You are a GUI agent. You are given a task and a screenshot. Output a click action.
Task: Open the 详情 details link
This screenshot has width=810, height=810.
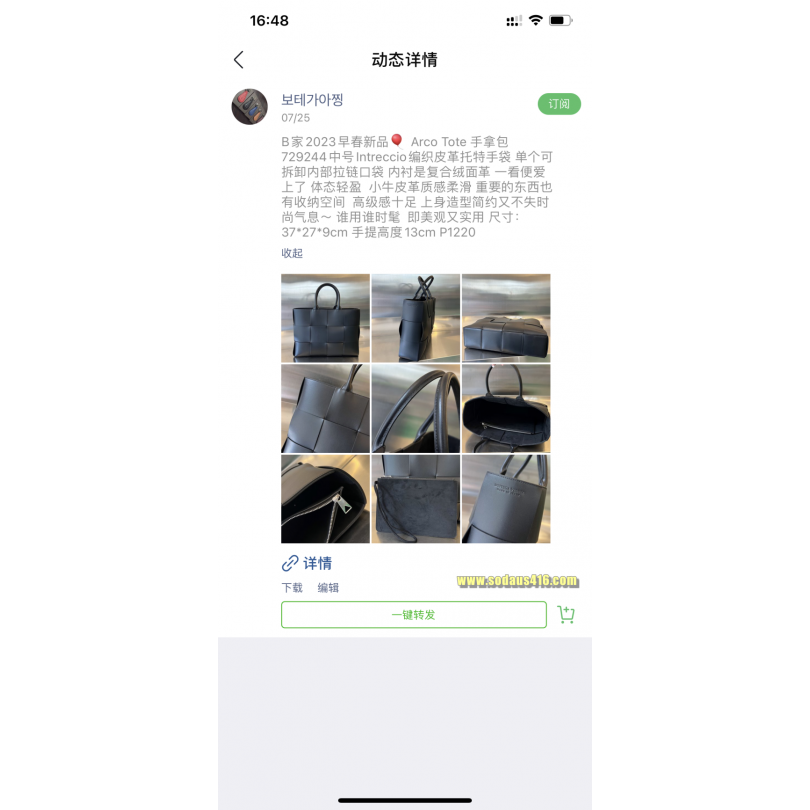click(x=308, y=563)
